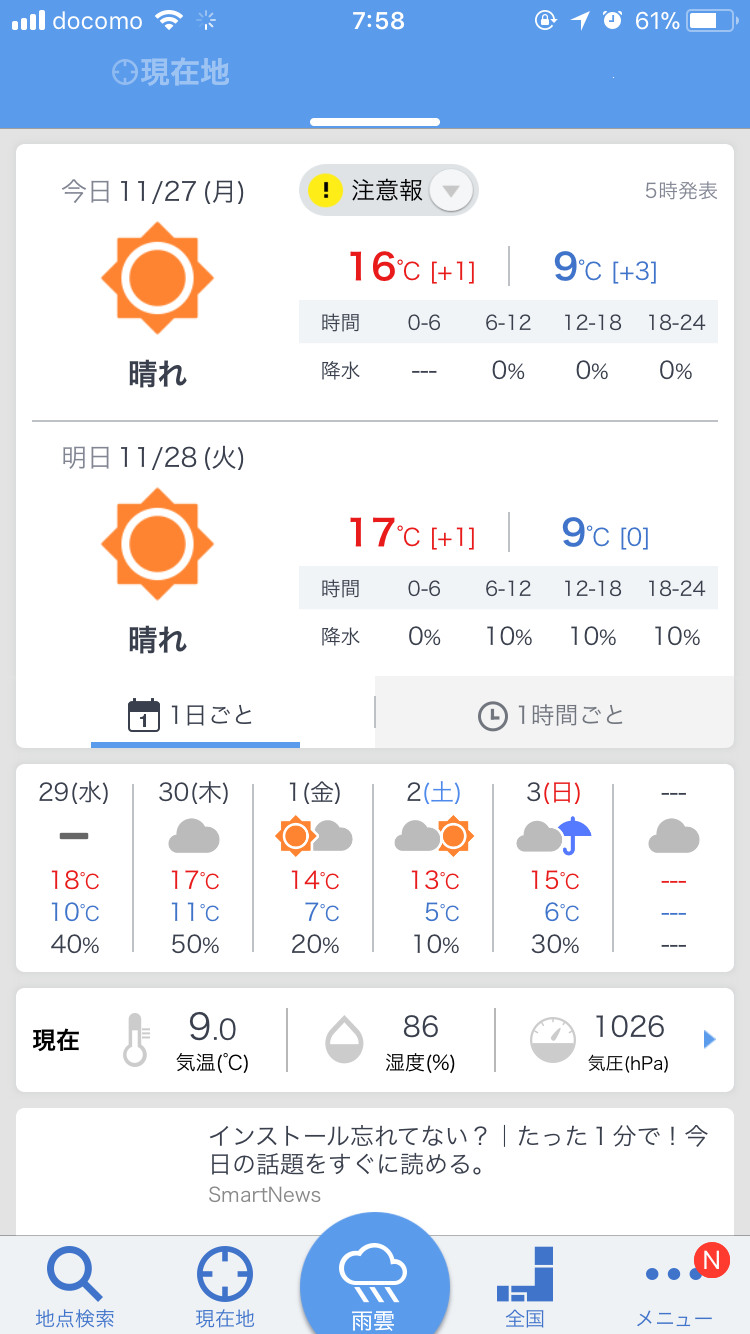Switch to the 1時間ごと hourly tab
The height and width of the screenshot is (1334, 750).
click(554, 714)
